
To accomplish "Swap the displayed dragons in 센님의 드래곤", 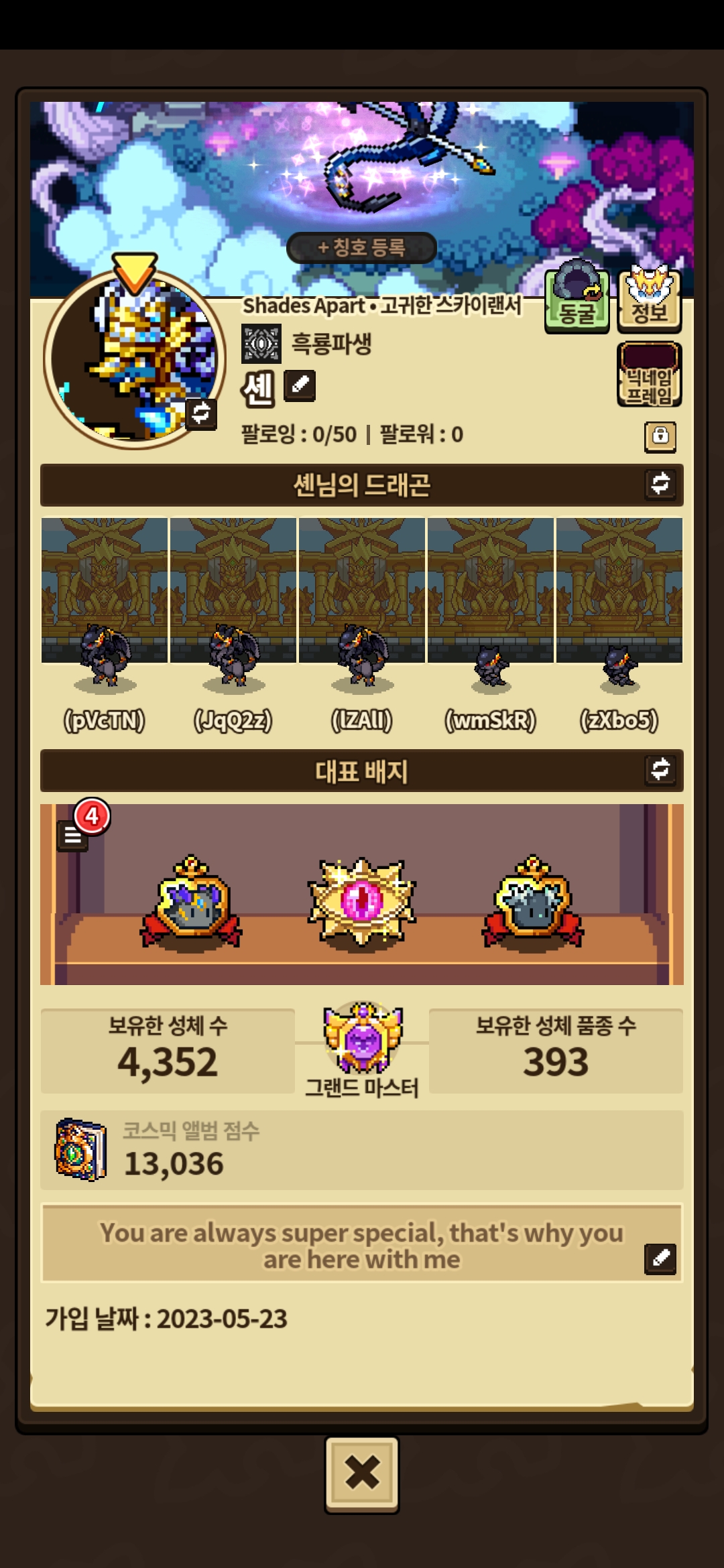I will point(660,484).
